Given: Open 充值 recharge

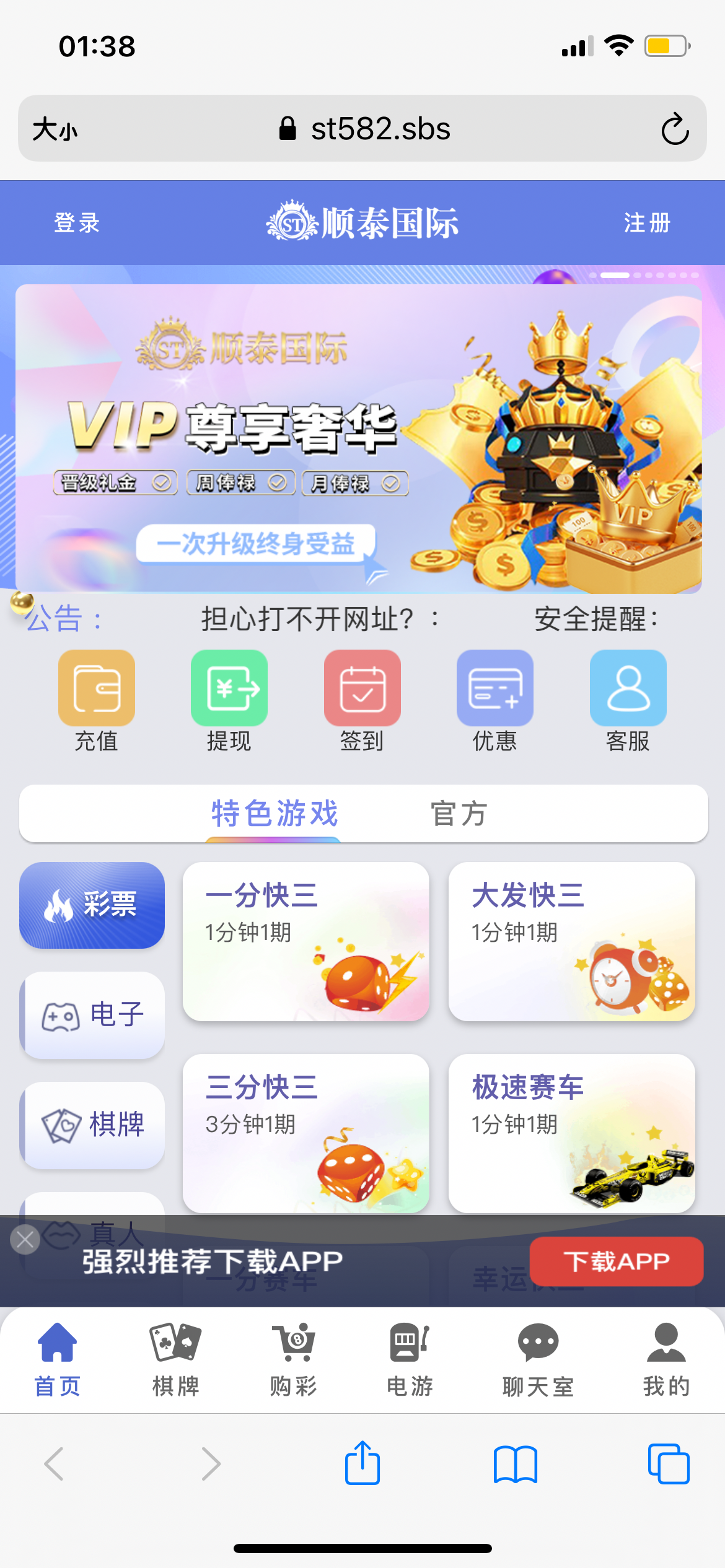Looking at the screenshot, I should click(x=96, y=700).
